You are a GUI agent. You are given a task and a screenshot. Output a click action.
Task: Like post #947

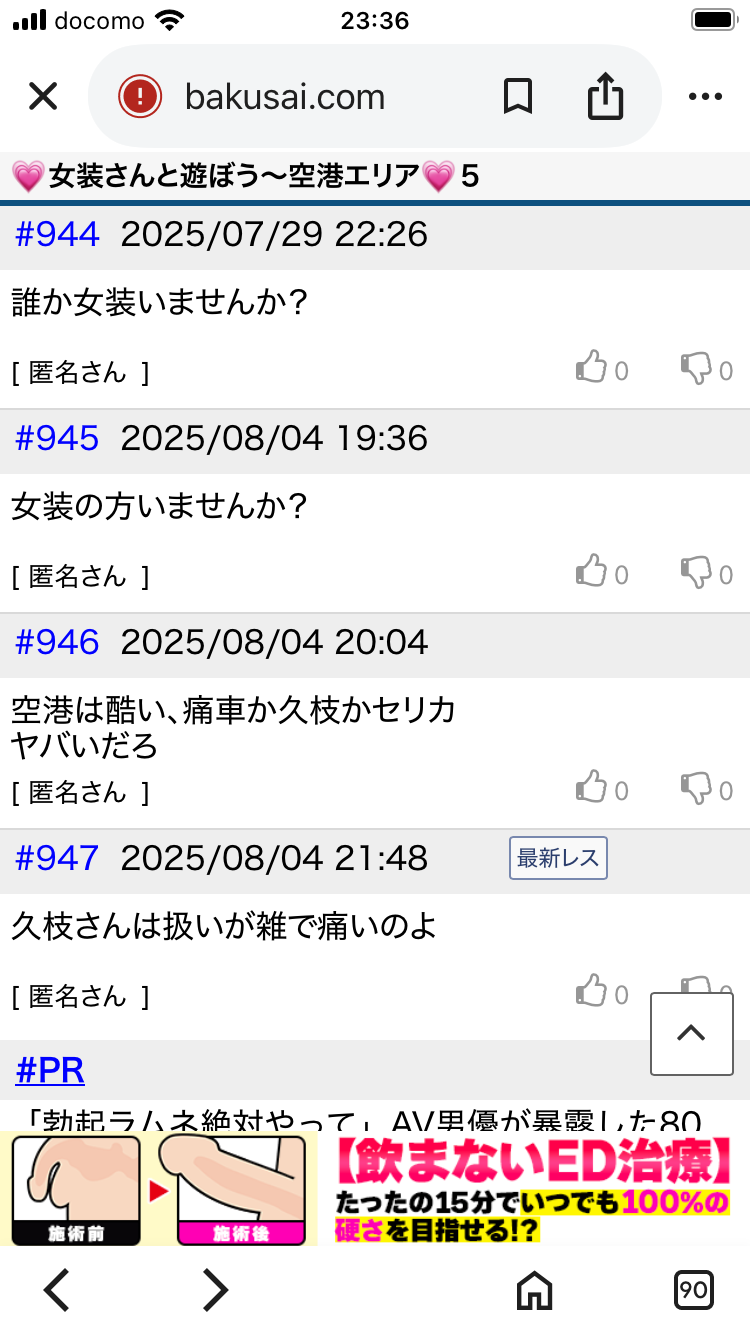click(x=603, y=992)
